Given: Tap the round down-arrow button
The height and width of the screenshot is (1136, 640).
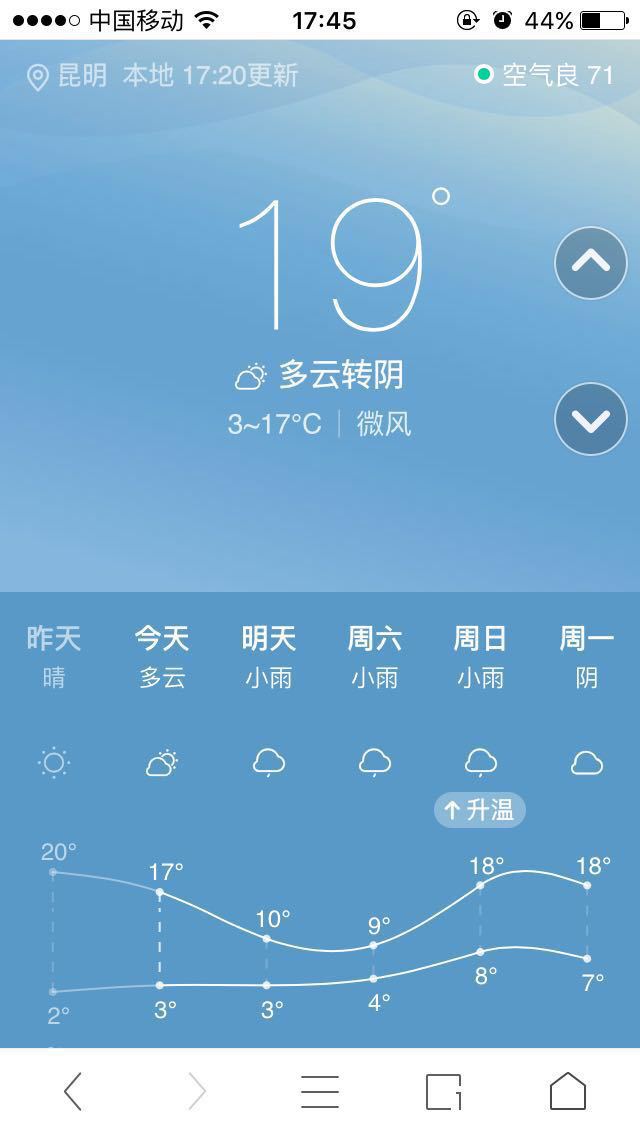Looking at the screenshot, I should [x=591, y=419].
